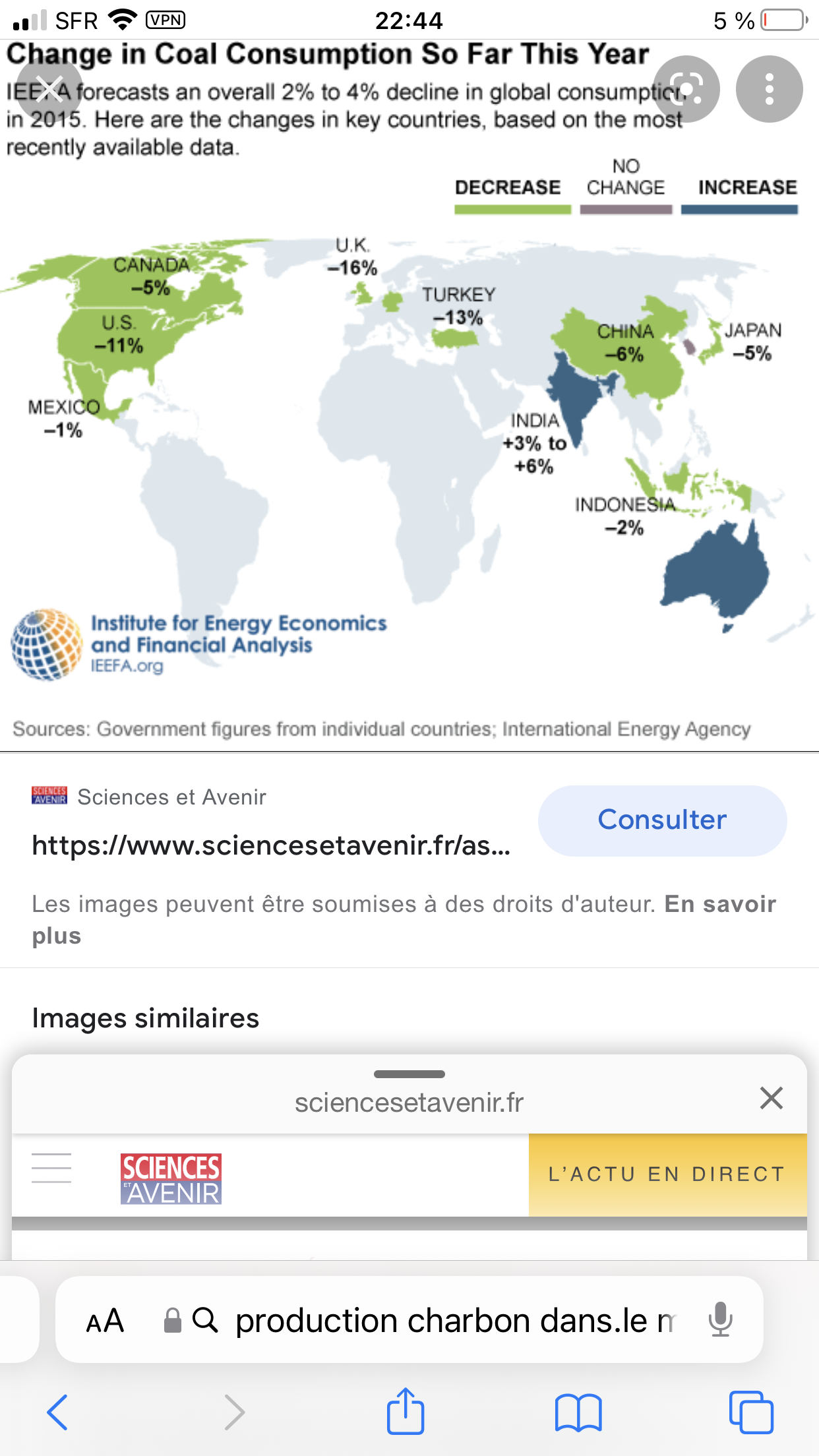Close the image viewer with the X

pyautogui.click(x=49, y=90)
